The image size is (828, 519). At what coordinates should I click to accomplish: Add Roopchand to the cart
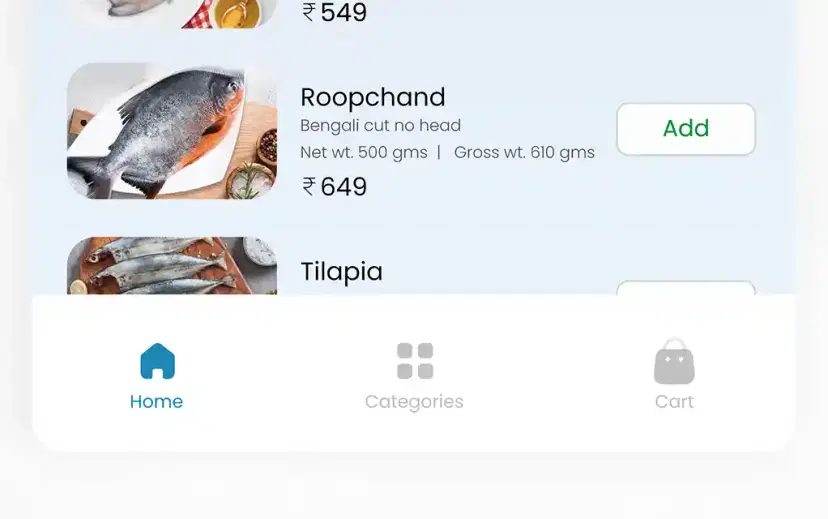[x=685, y=129]
